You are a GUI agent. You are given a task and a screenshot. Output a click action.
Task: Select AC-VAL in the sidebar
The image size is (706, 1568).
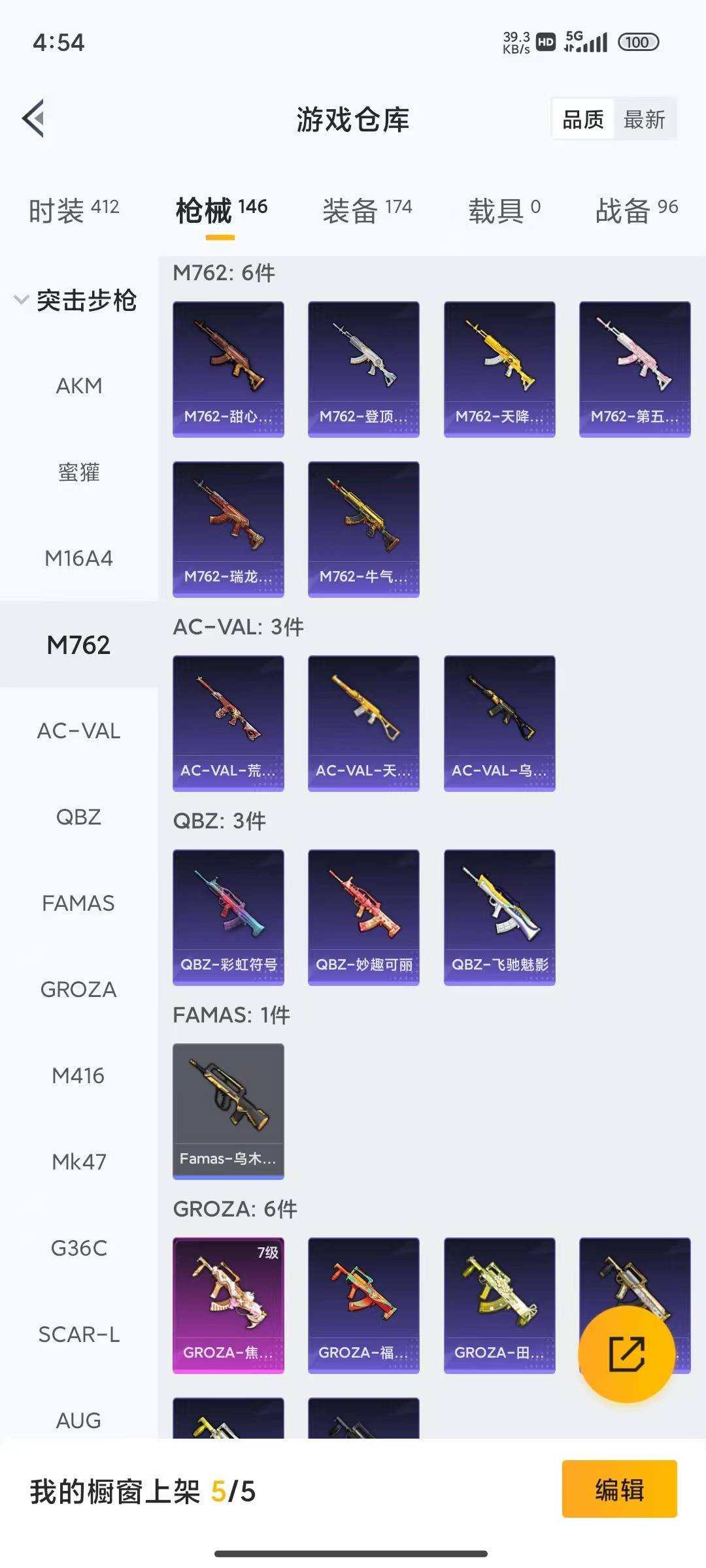pyautogui.click(x=79, y=731)
